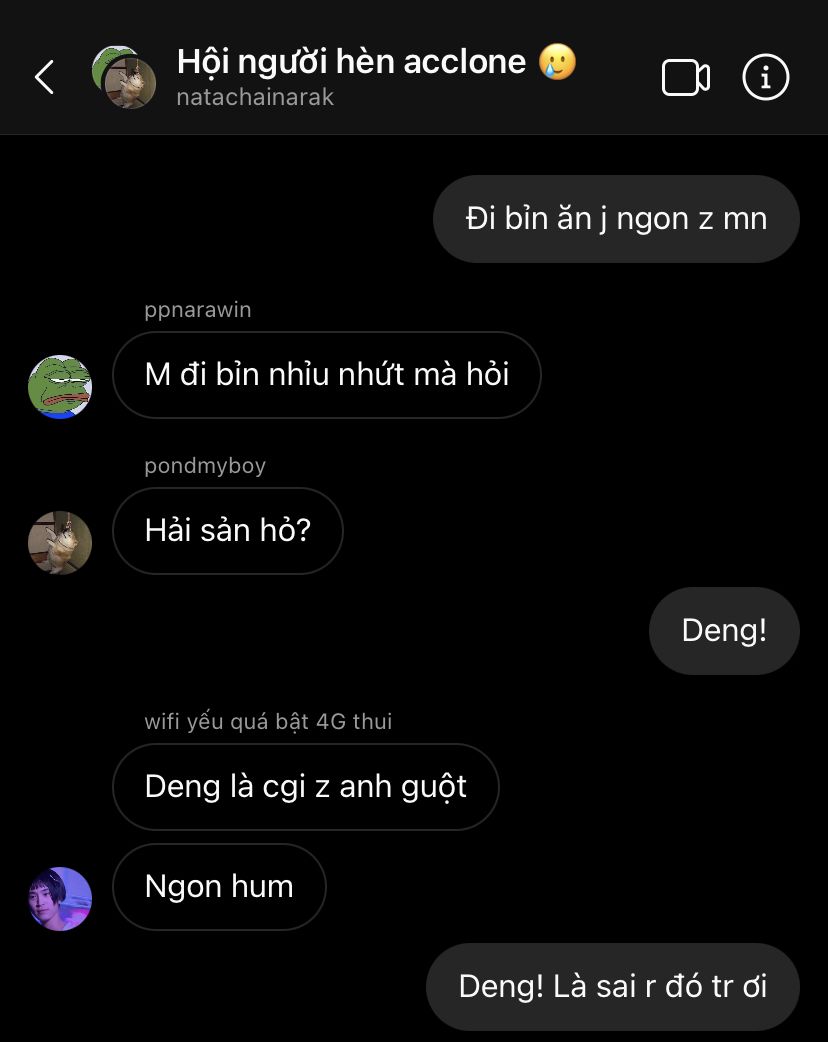This screenshot has width=828, height=1042.
Task: Open the chat info details
Action: click(x=766, y=77)
